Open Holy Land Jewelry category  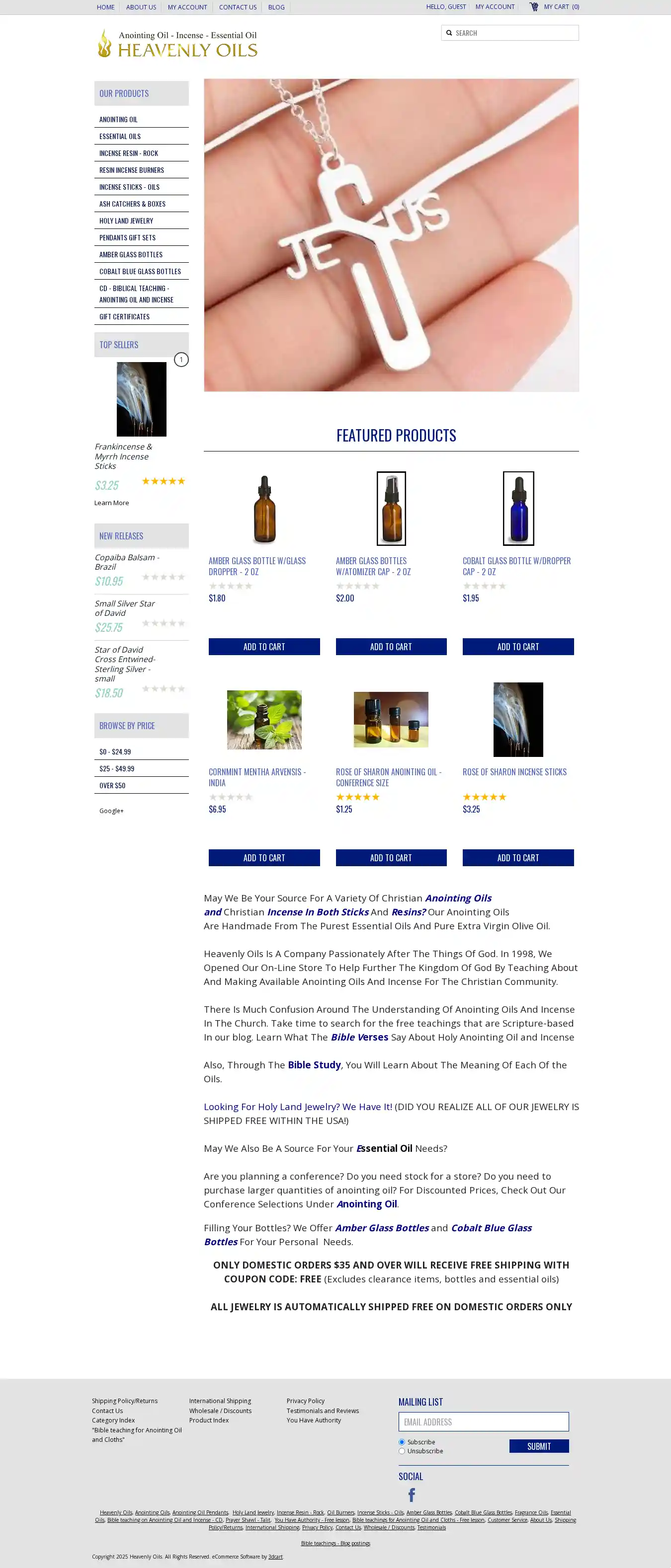coord(126,221)
